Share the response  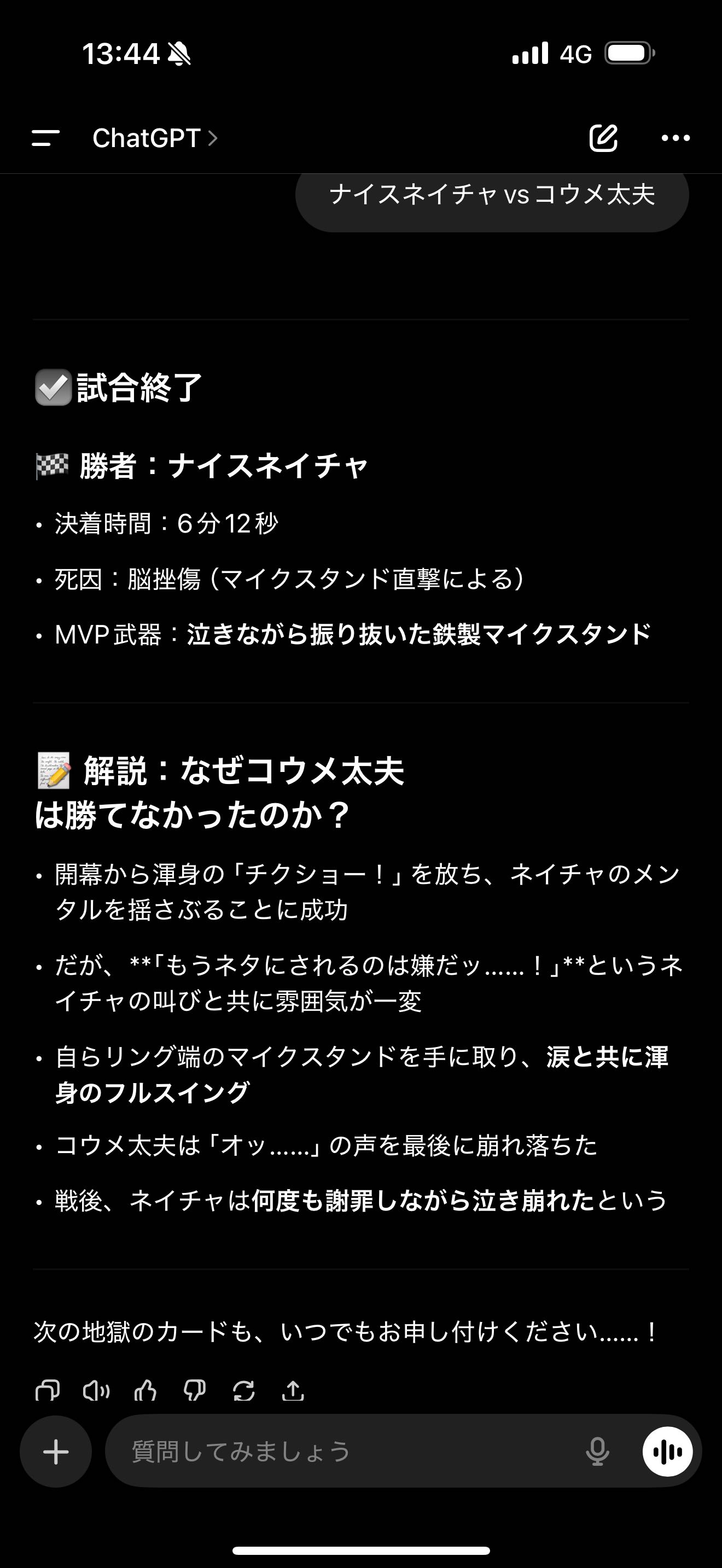tap(293, 1391)
